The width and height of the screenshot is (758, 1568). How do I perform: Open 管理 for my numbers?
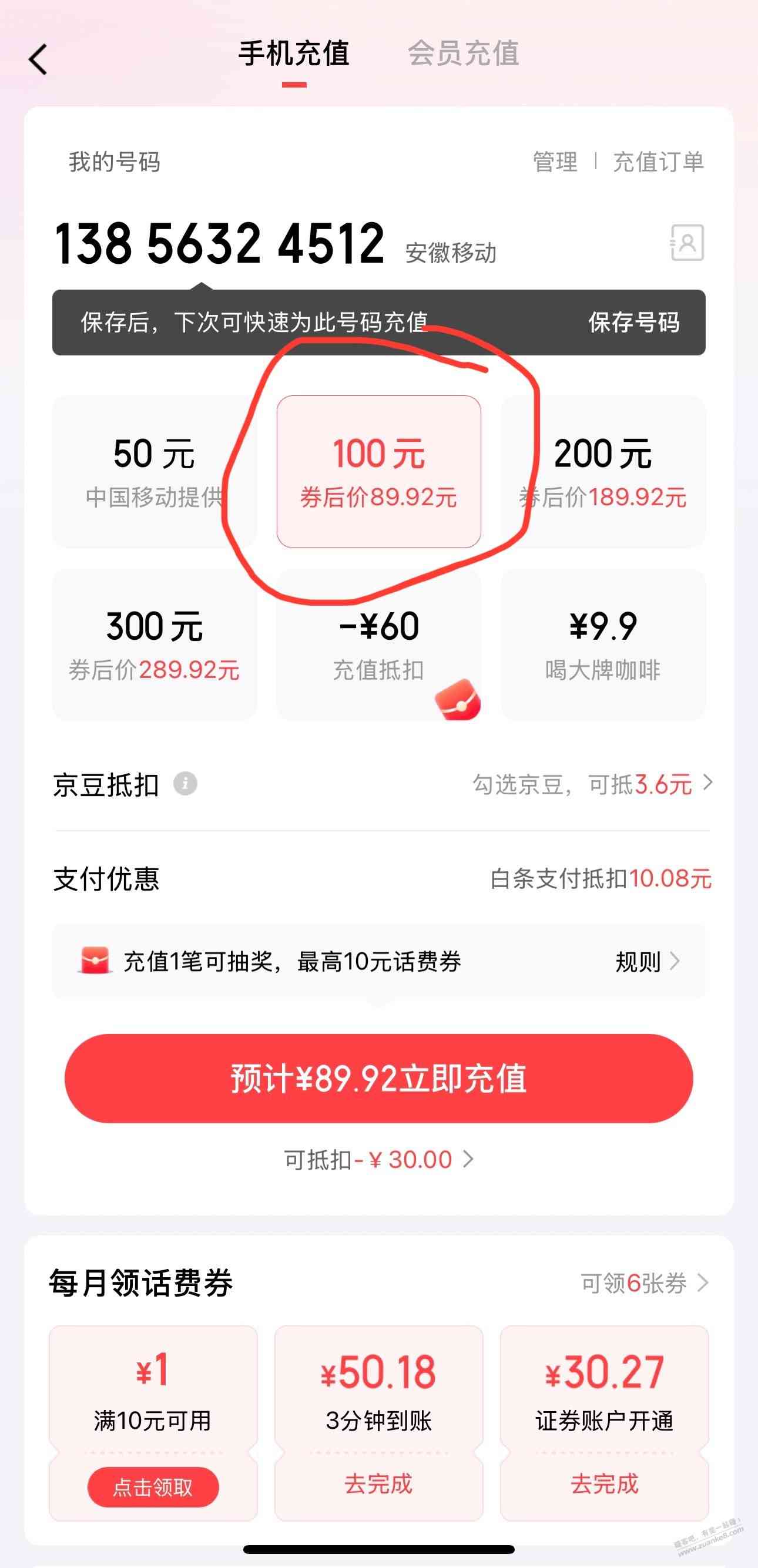click(555, 162)
